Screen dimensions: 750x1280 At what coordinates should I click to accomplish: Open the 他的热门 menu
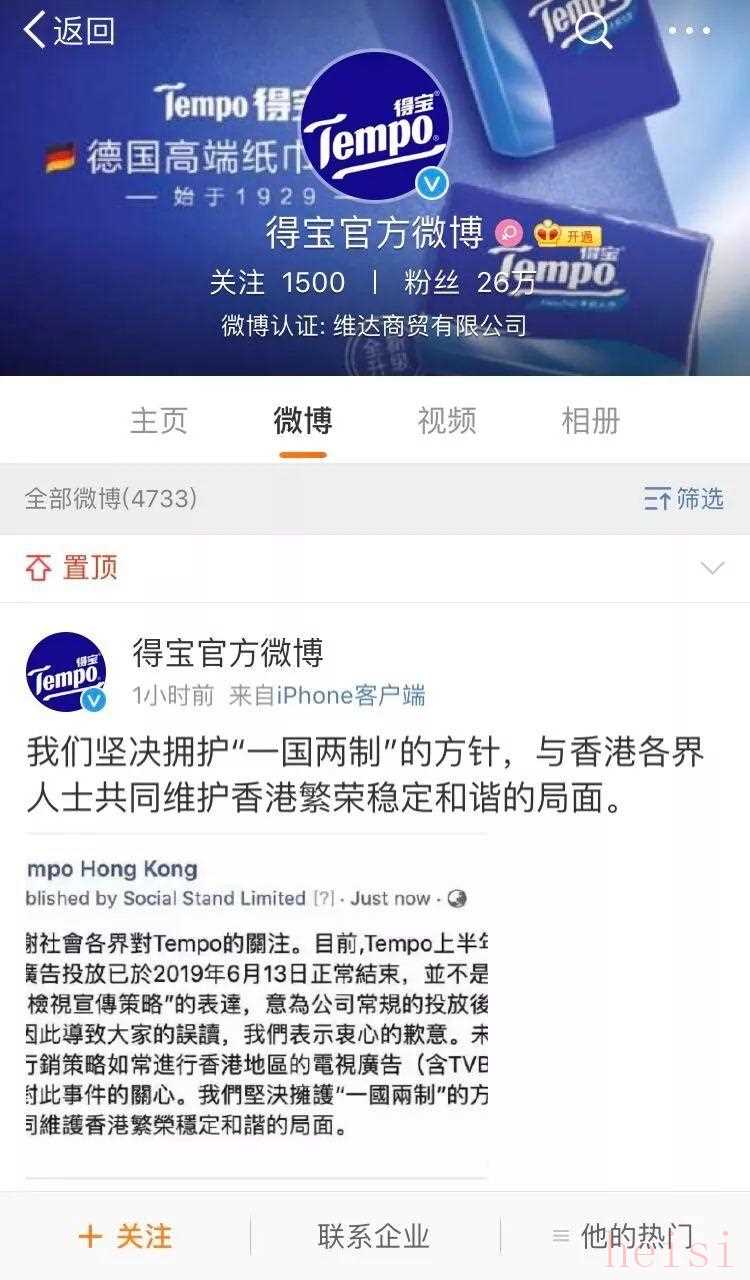[x=622, y=1236]
